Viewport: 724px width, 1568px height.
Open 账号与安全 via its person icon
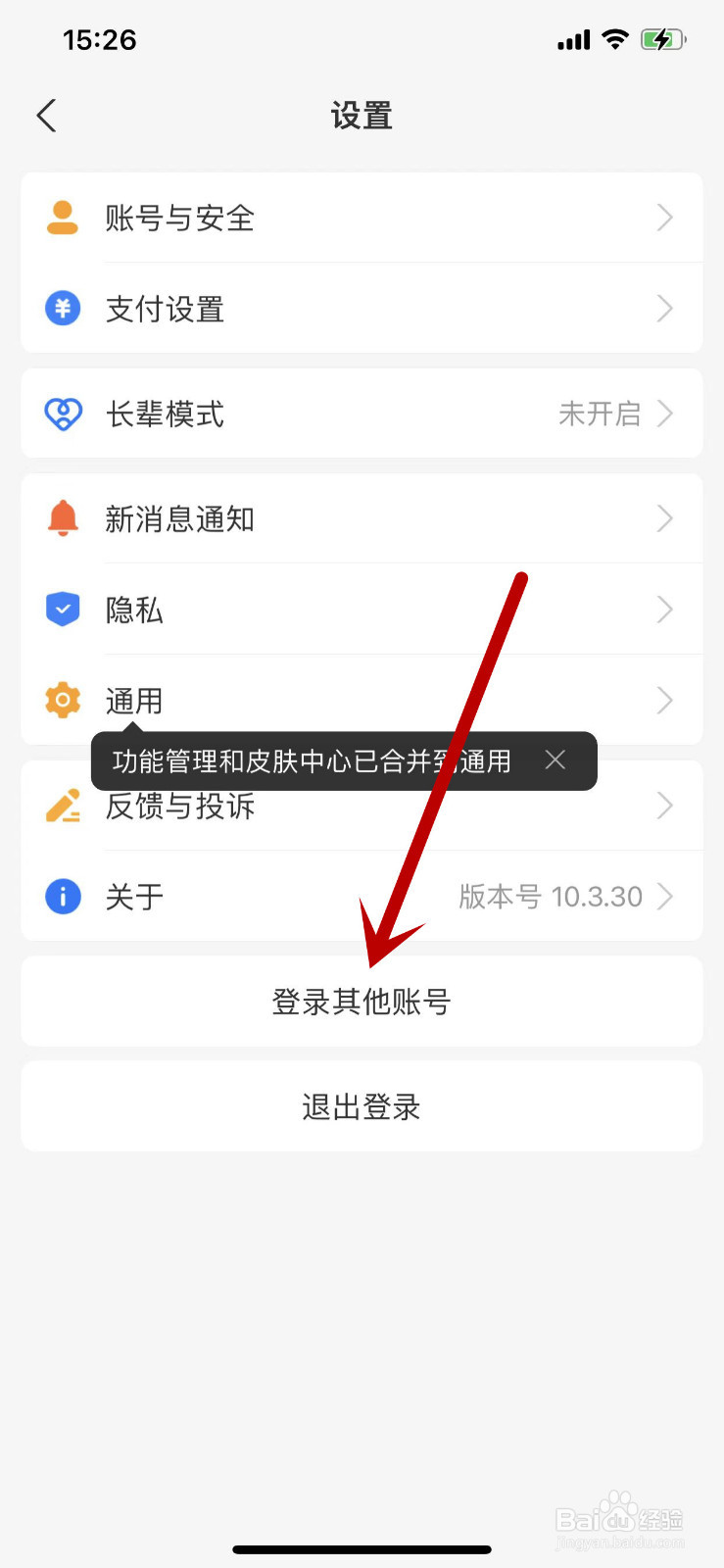[x=62, y=218]
